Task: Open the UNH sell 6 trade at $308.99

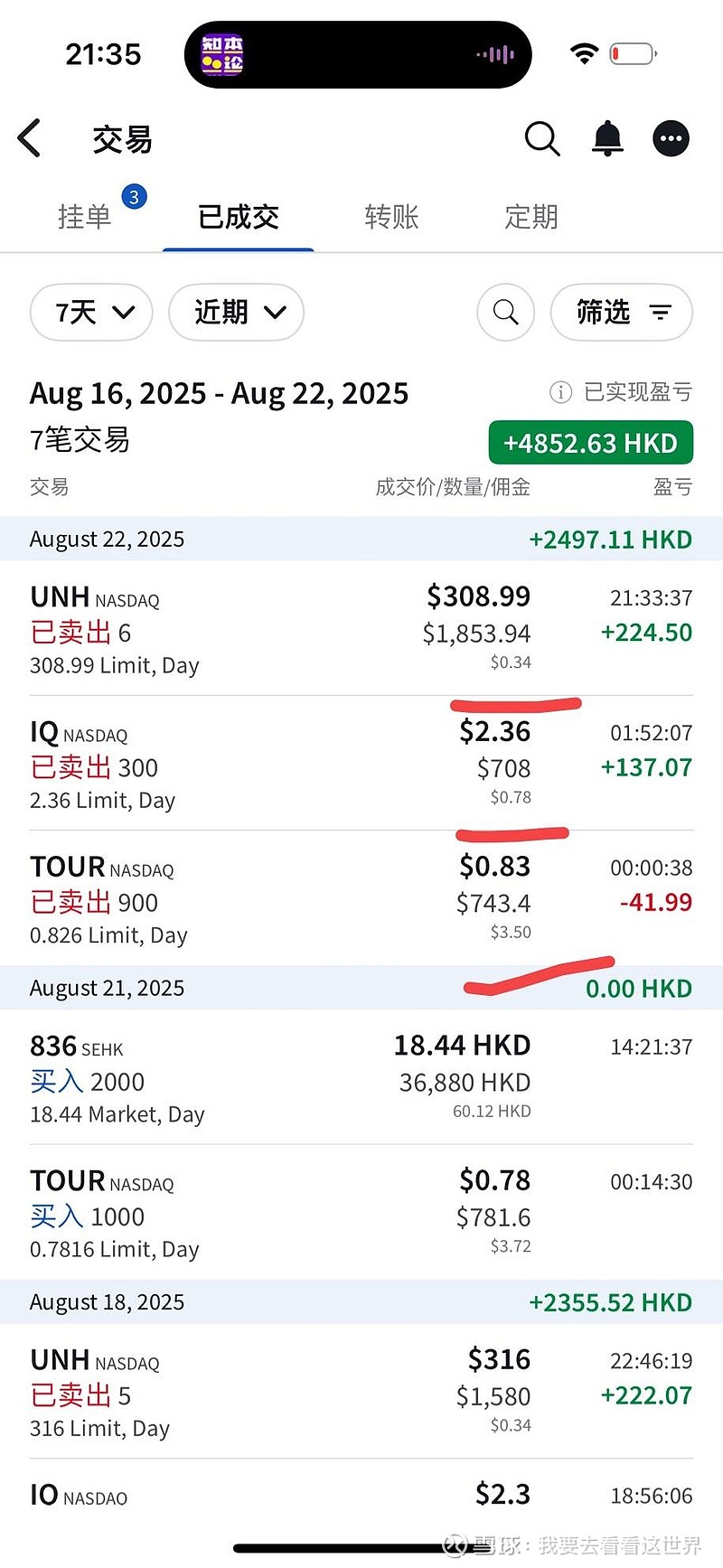Action: (x=361, y=629)
